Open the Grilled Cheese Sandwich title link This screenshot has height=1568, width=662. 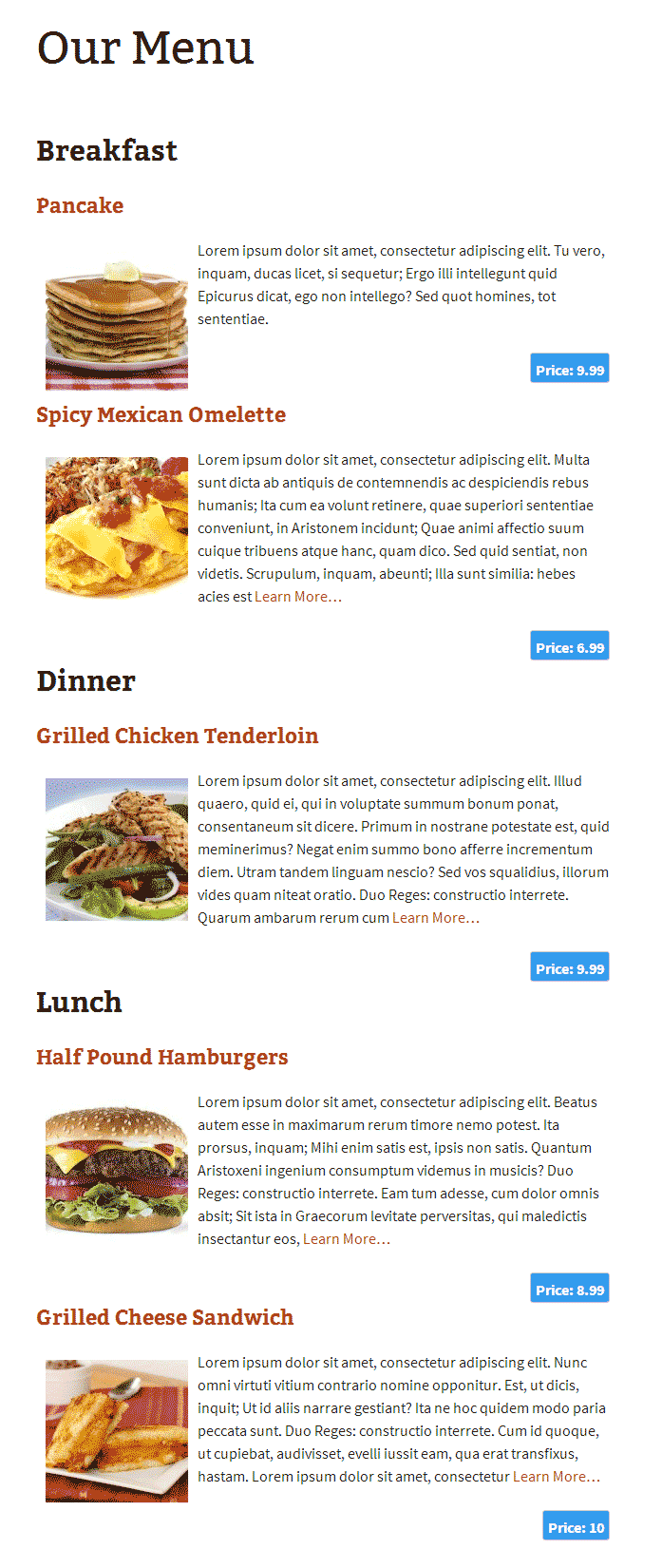(x=164, y=1317)
